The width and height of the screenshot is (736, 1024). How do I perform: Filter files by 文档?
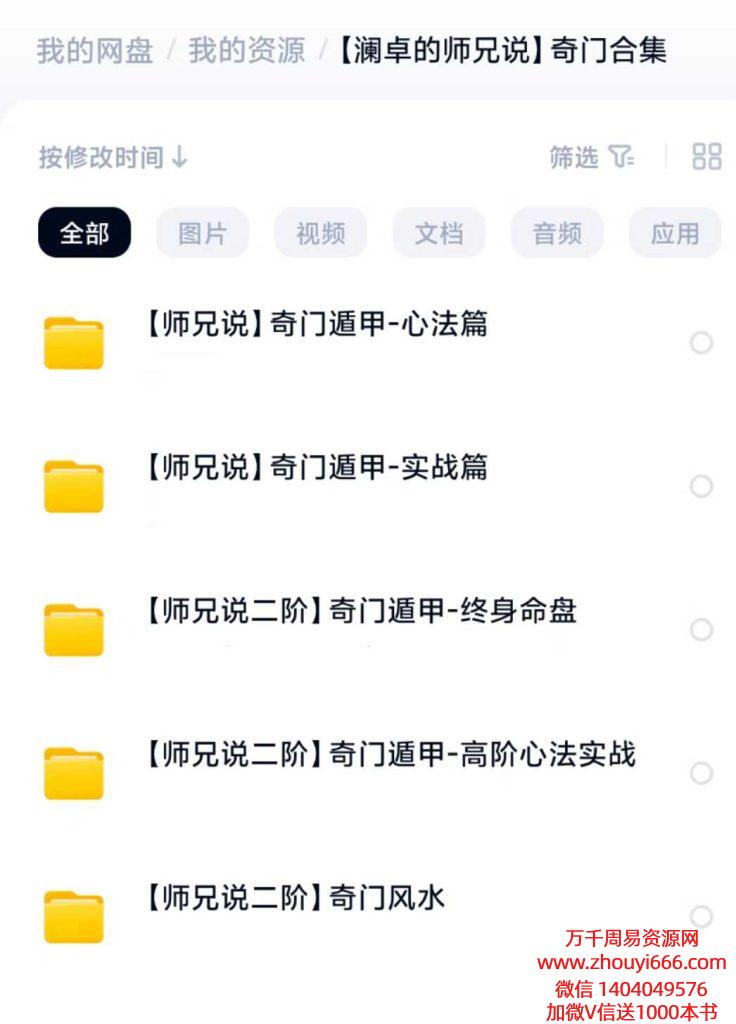[x=438, y=233]
